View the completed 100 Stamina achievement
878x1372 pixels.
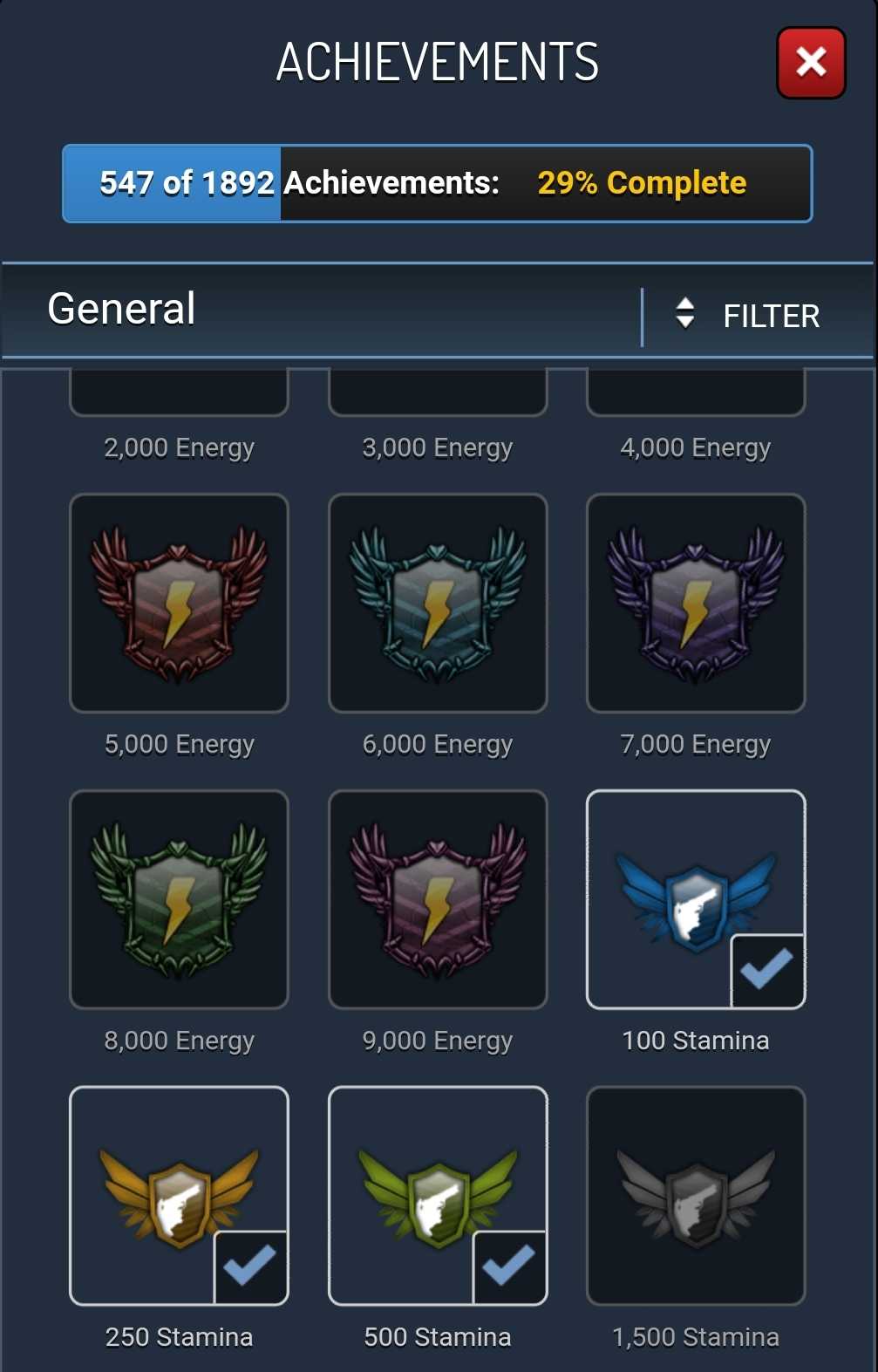696,899
